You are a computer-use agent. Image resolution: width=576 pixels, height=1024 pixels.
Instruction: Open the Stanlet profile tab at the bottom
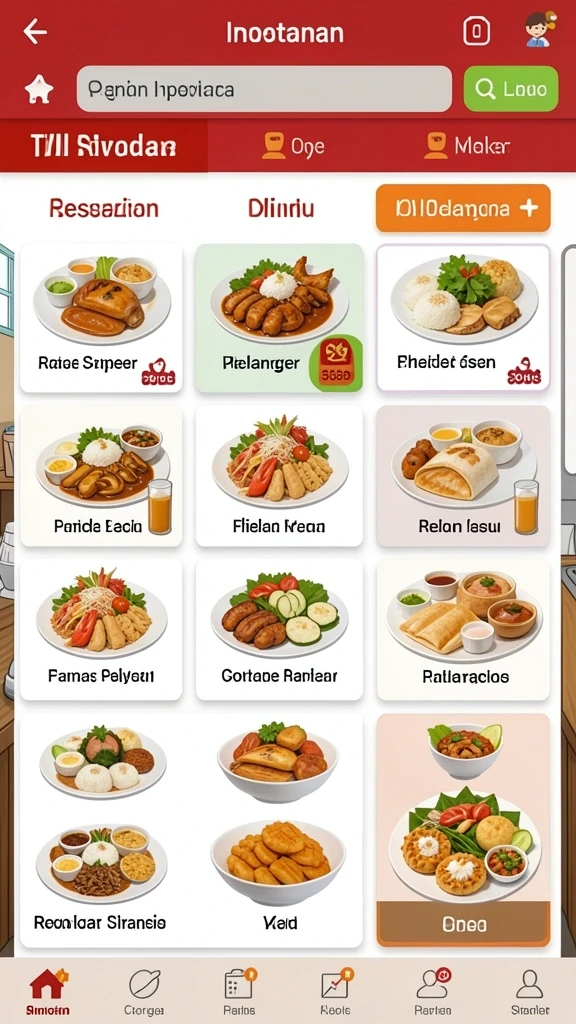click(x=530, y=993)
